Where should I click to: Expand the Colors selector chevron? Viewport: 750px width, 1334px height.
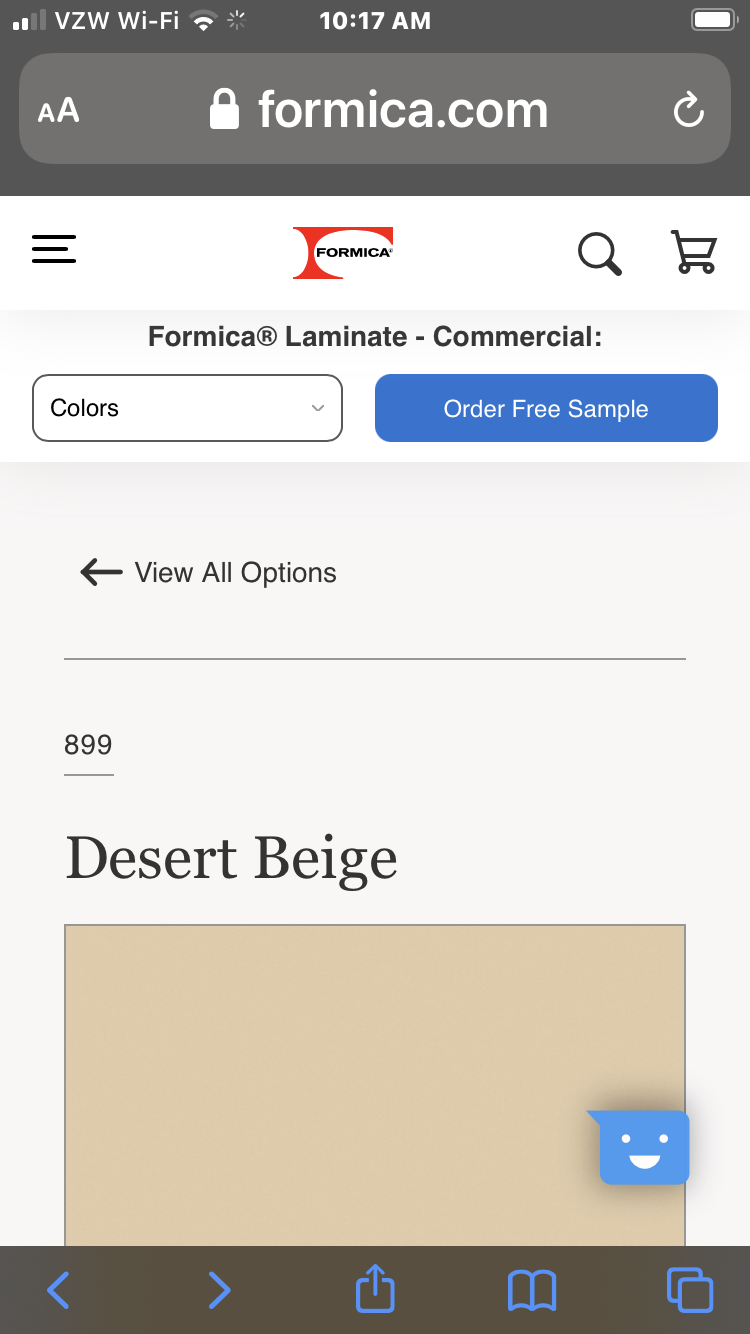318,408
